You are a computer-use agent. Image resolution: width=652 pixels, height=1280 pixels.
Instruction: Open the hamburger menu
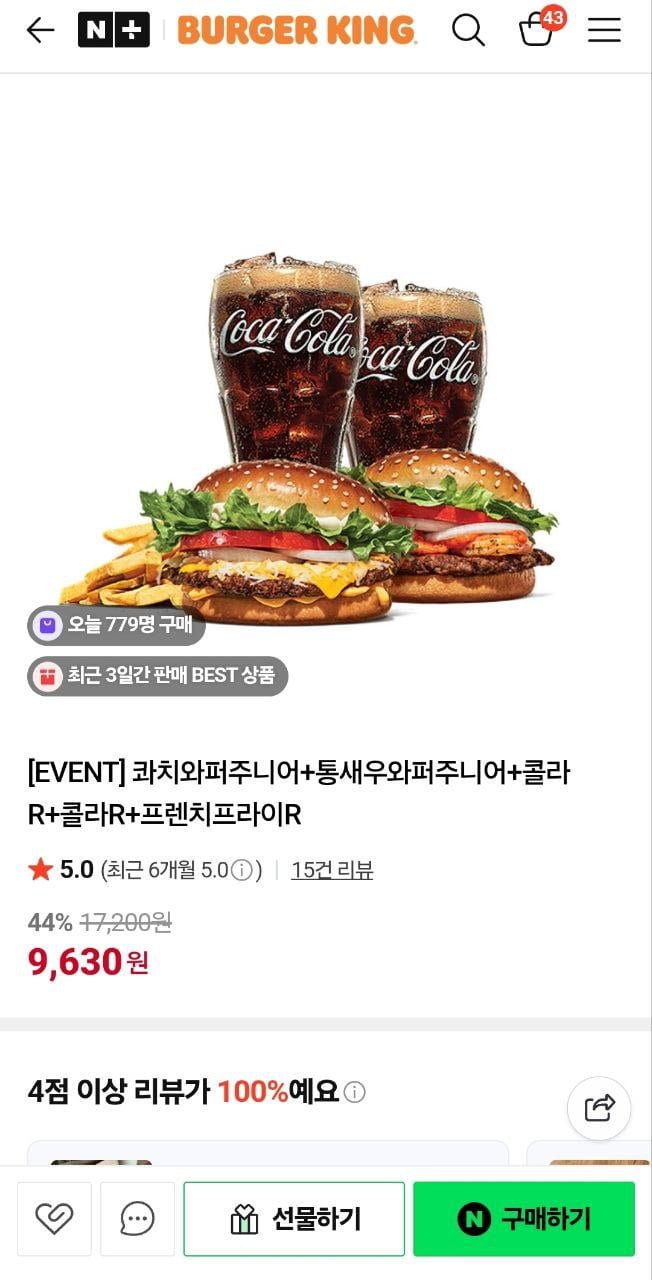click(604, 30)
